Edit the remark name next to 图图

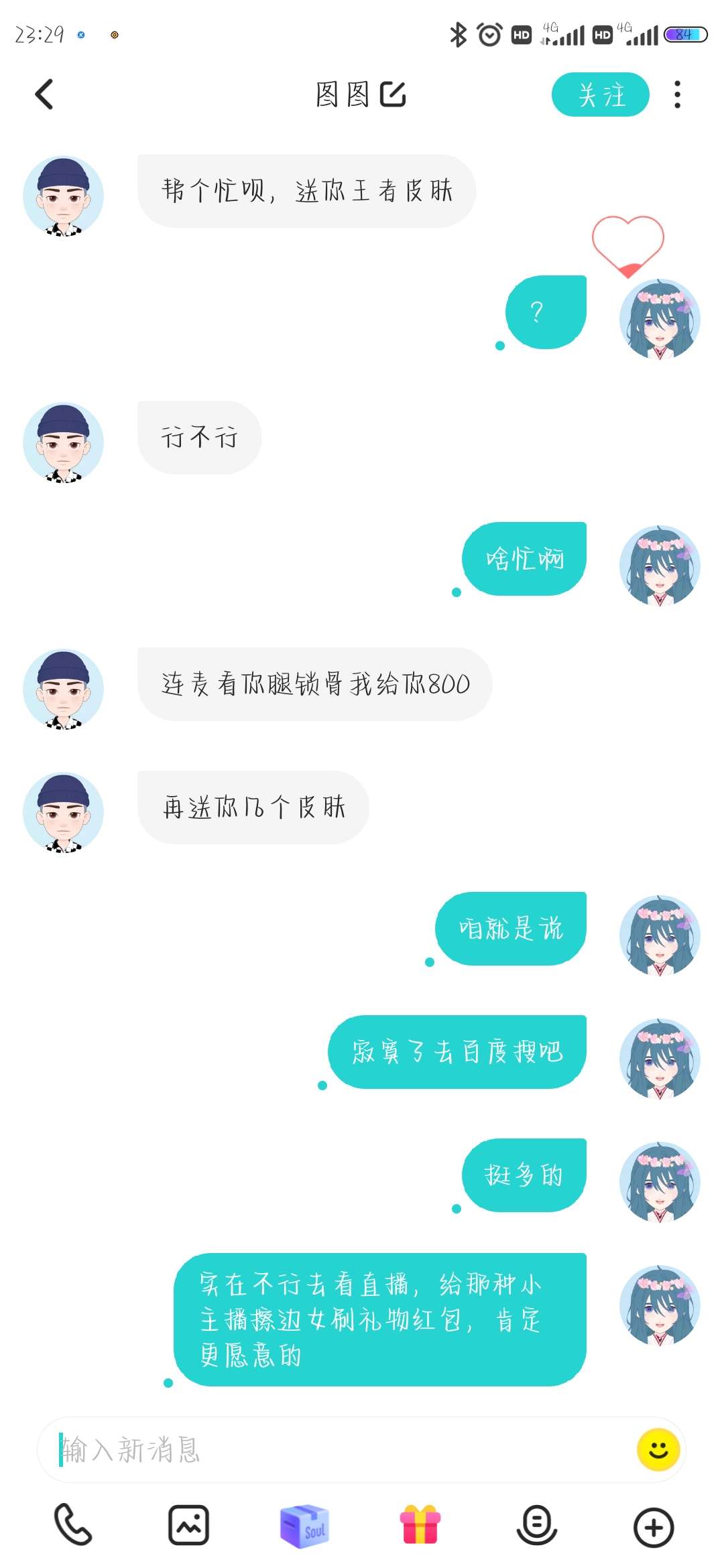point(393,94)
